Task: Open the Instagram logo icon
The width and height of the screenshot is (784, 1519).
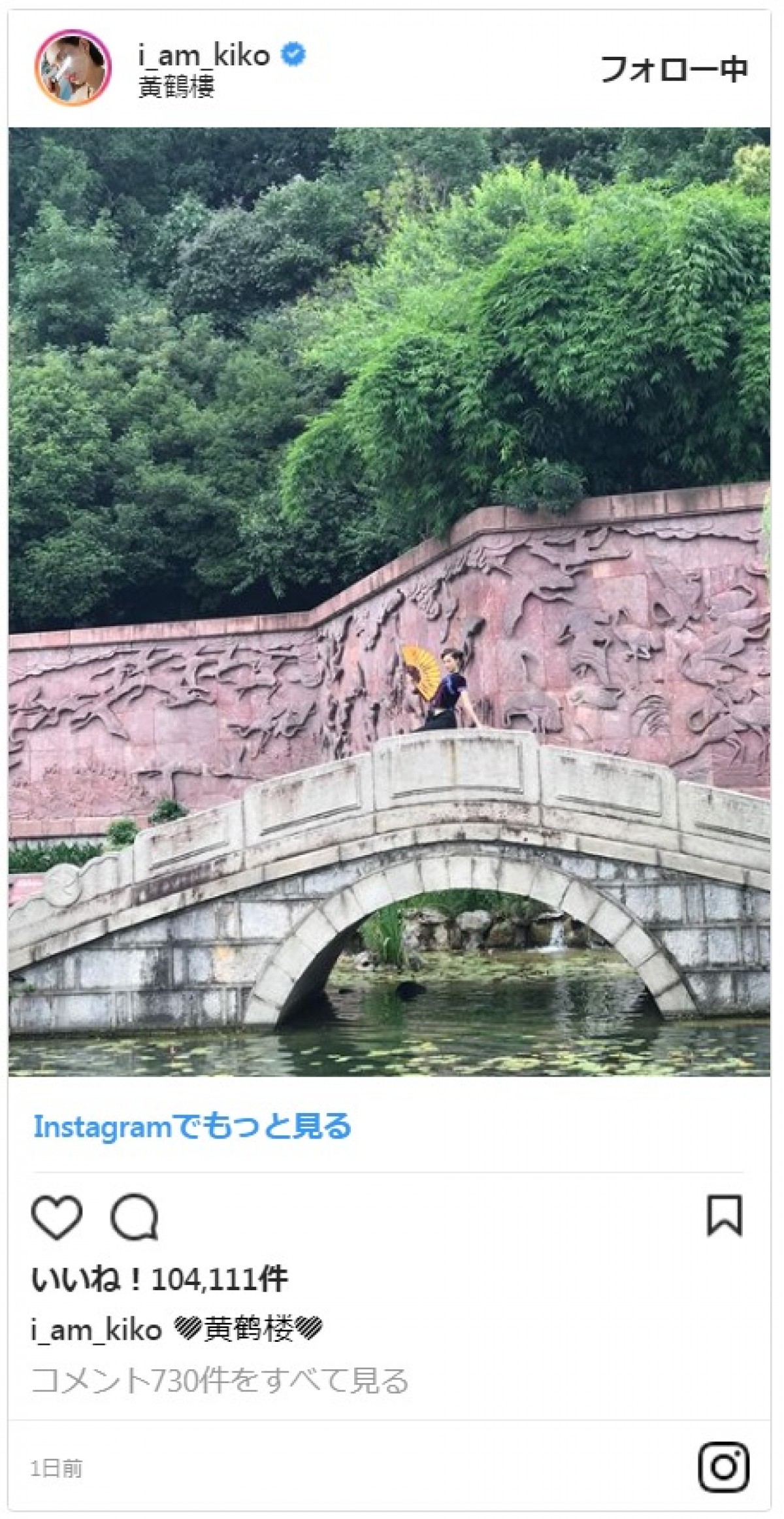Action: click(723, 1468)
